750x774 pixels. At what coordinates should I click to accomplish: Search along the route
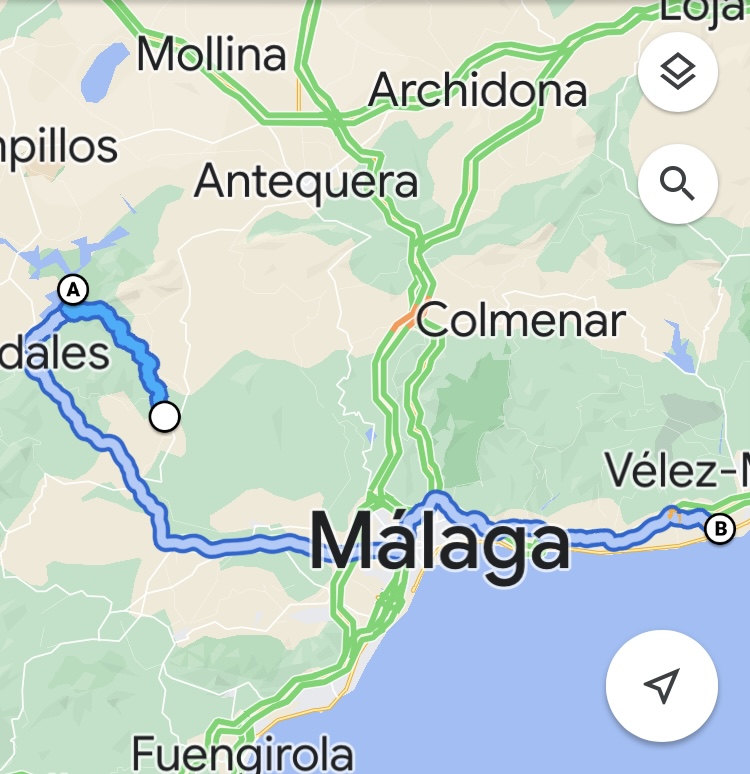tap(678, 184)
